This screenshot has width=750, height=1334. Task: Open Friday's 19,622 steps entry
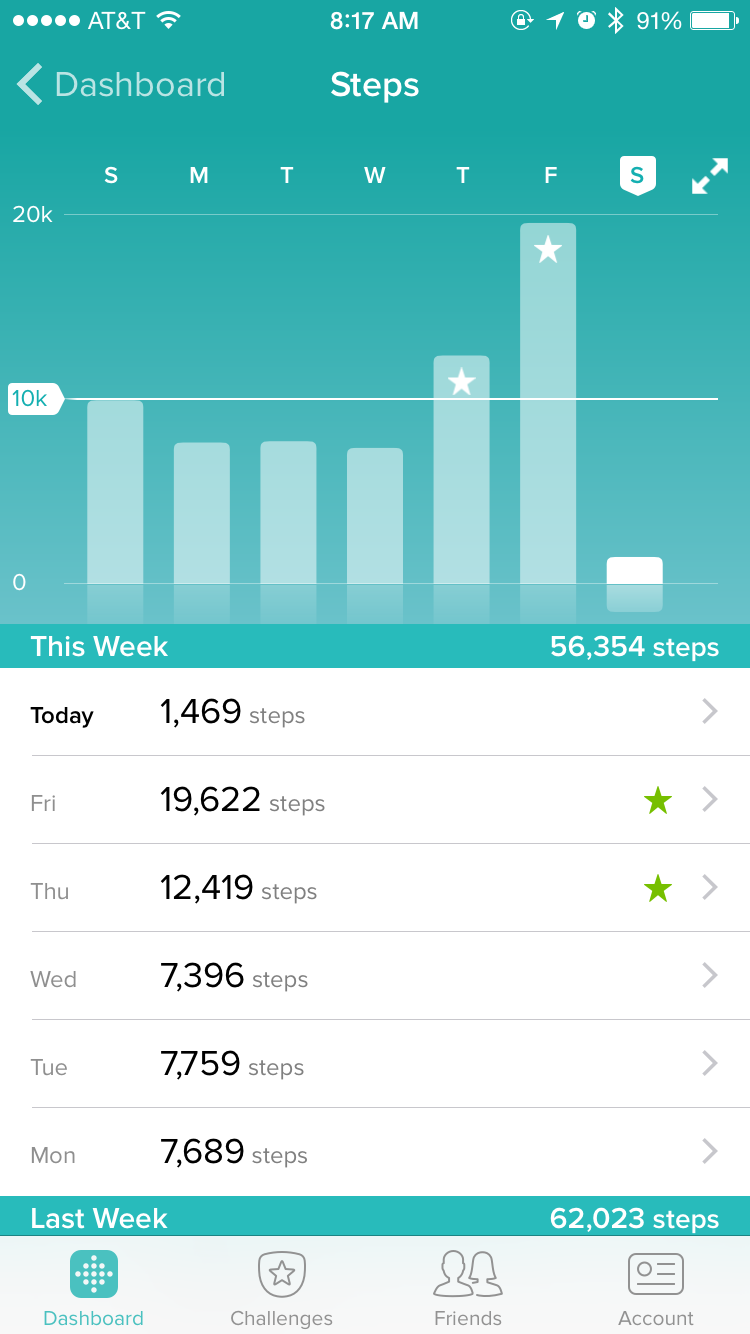click(x=375, y=800)
